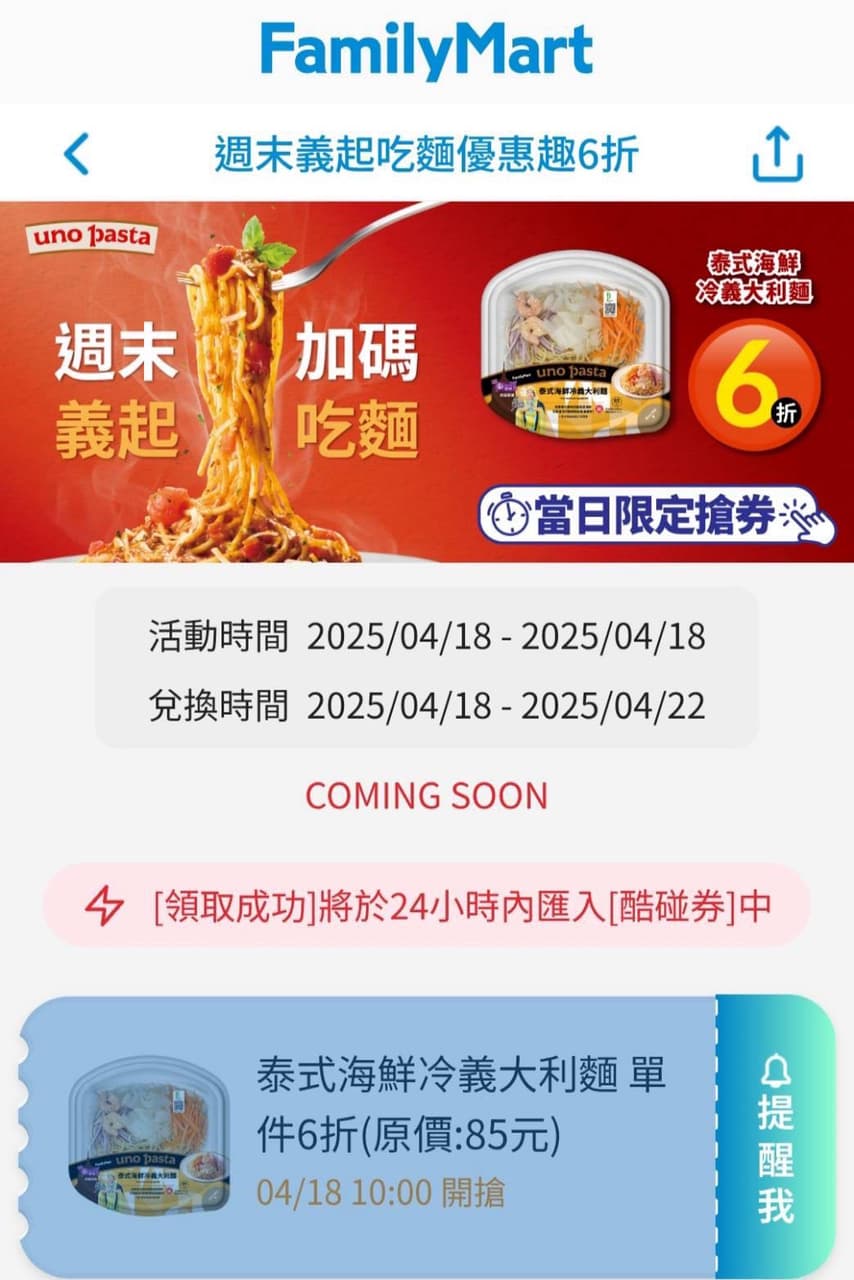Open the uno pasta promotion banner
854x1280 pixels.
[427, 382]
